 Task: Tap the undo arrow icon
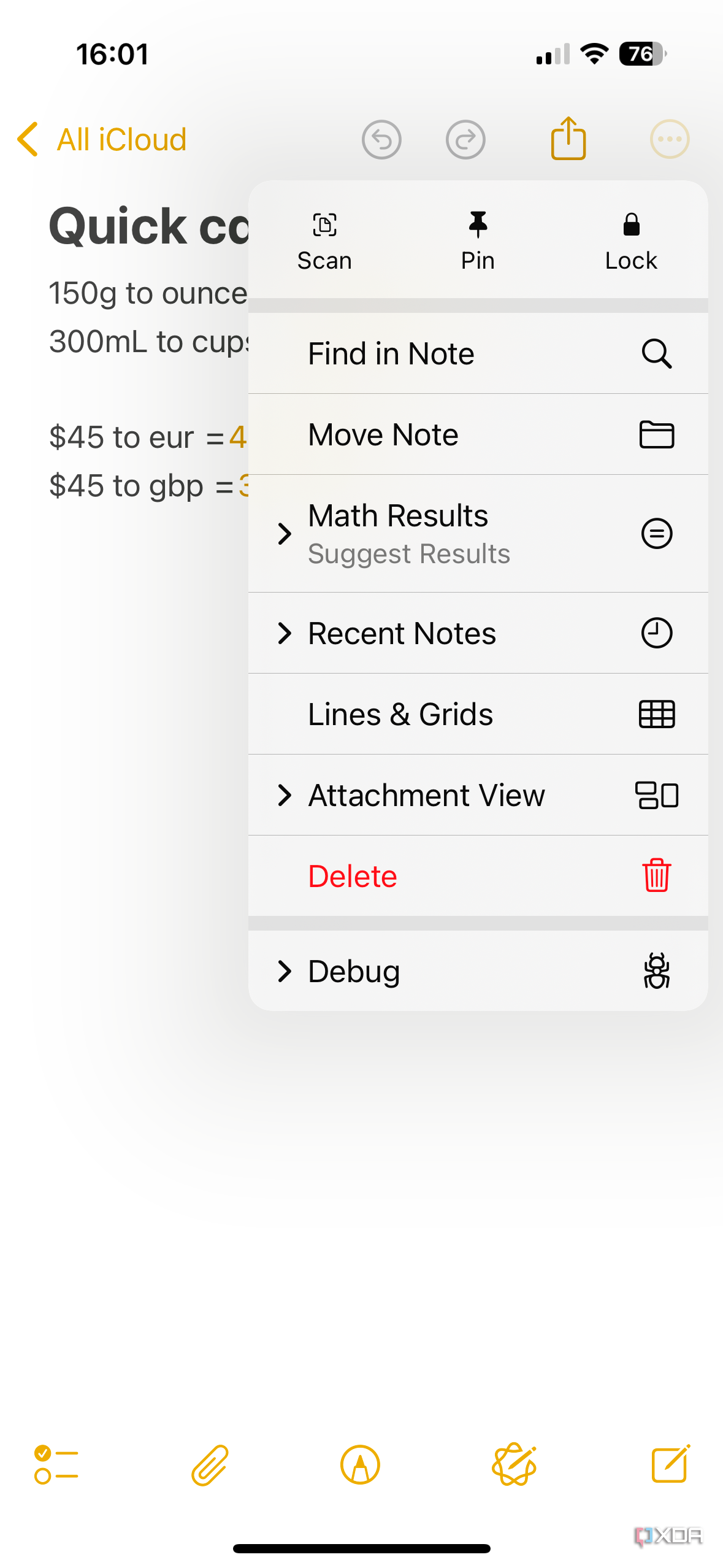381,139
